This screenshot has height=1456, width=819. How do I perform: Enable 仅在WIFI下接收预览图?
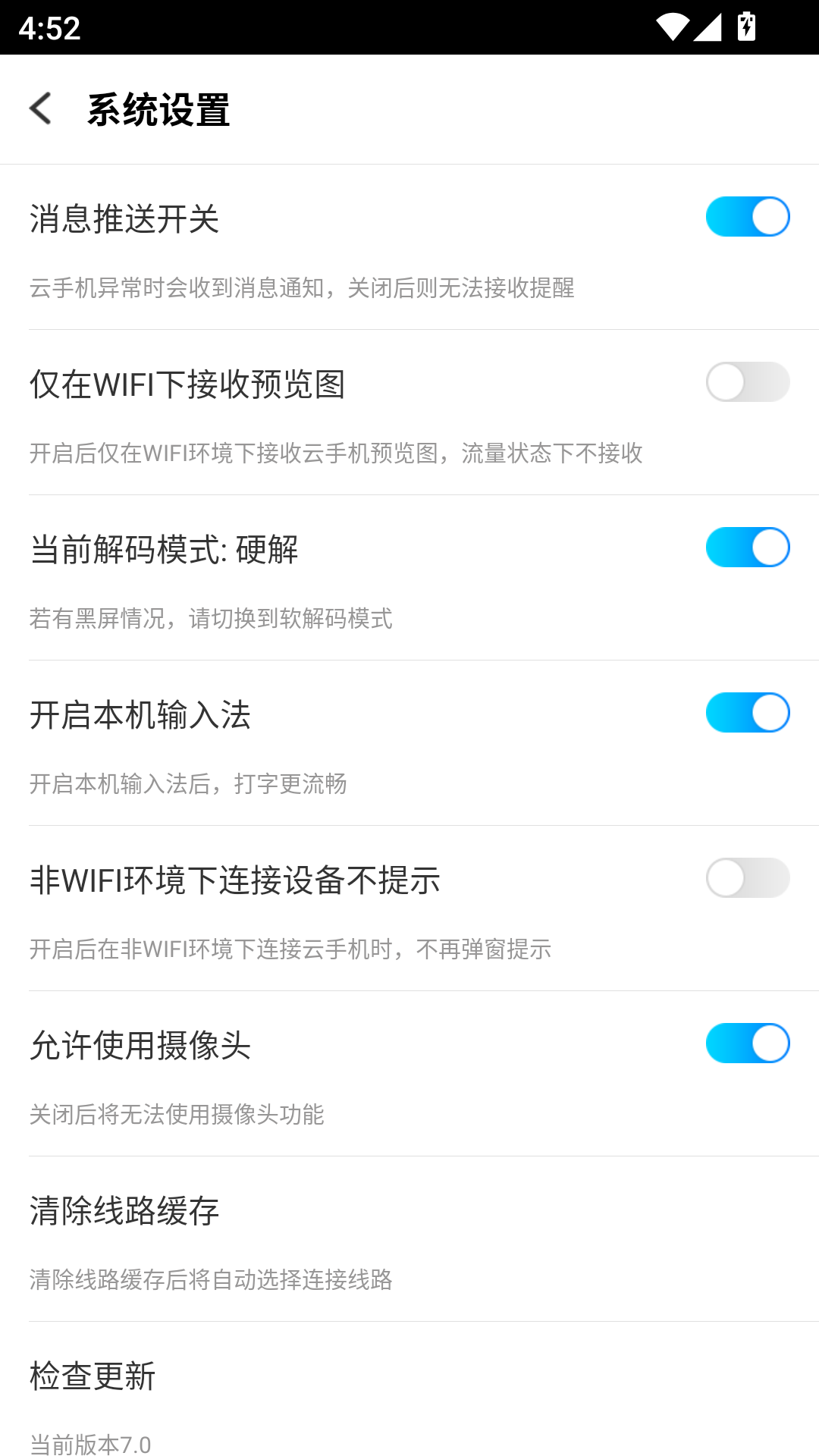[x=747, y=383]
